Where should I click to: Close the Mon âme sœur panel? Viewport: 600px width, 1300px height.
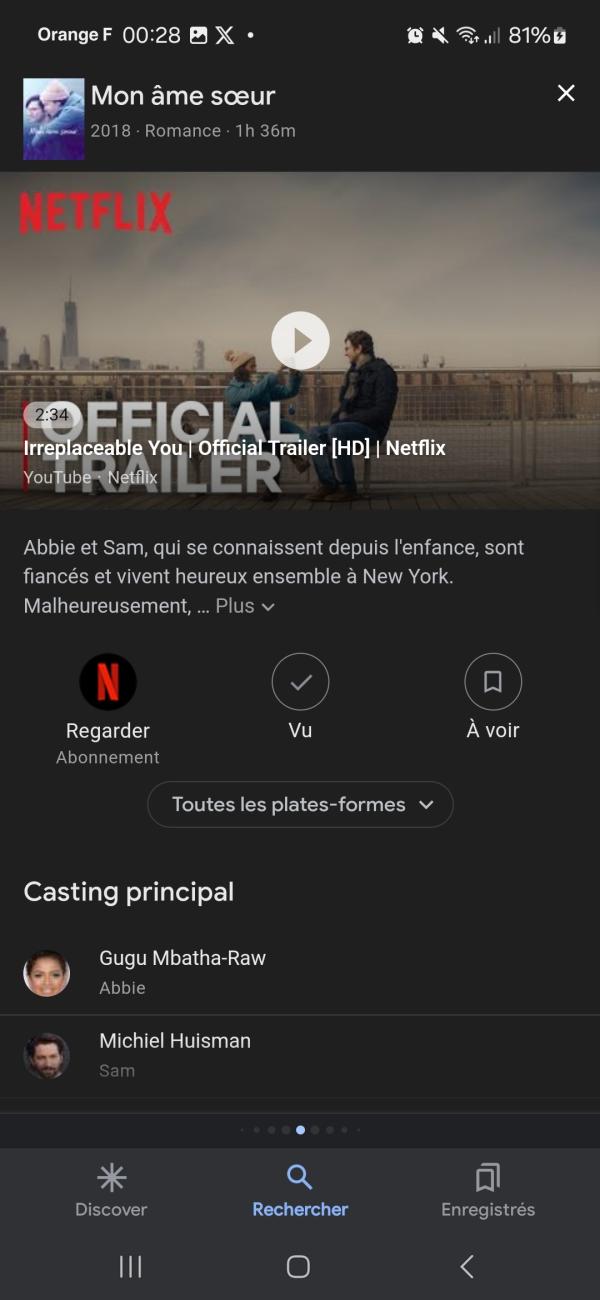point(566,93)
